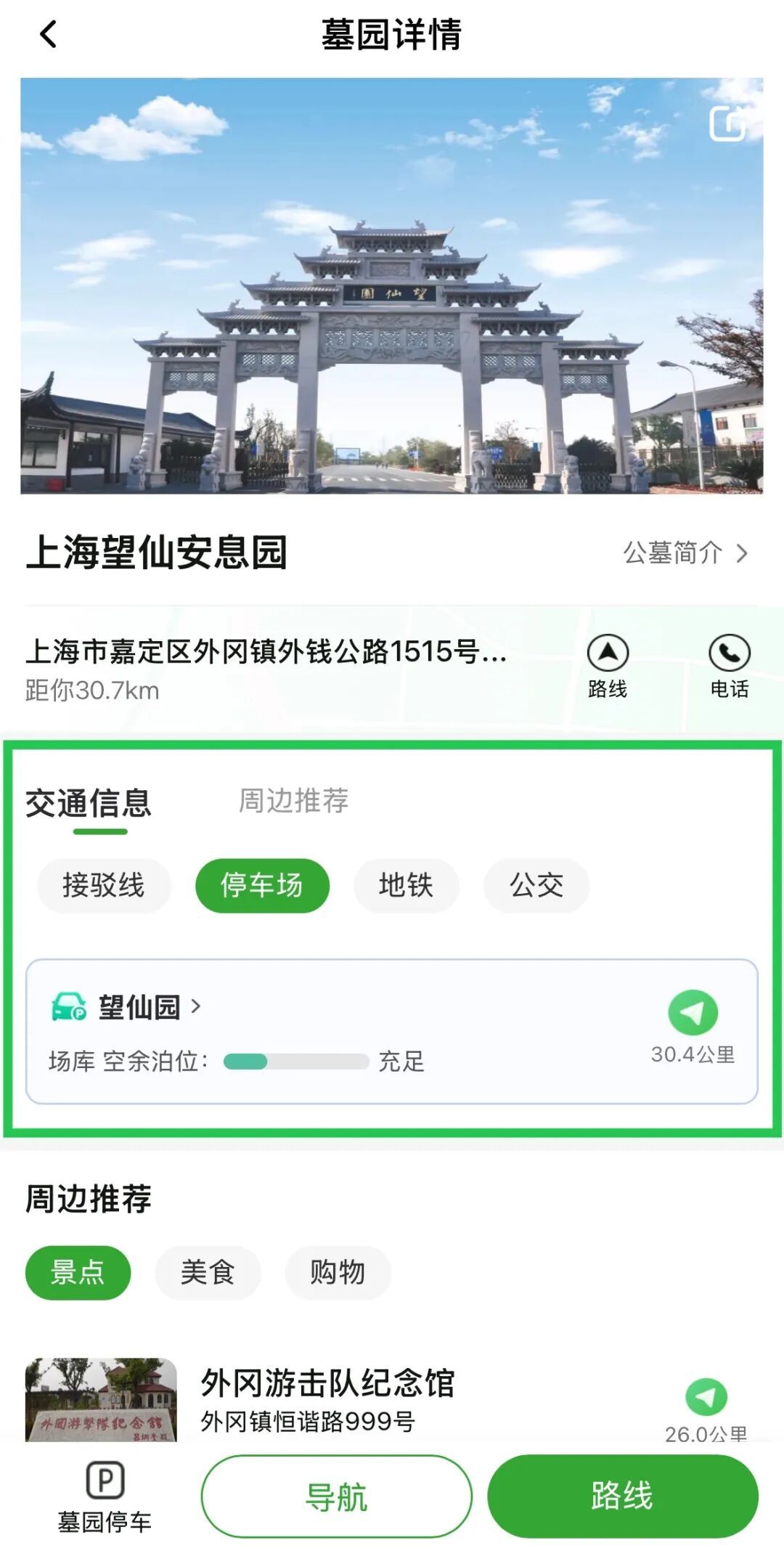Select the 停车场 chip
This screenshot has width=784, height=1551.
[262, 885]
